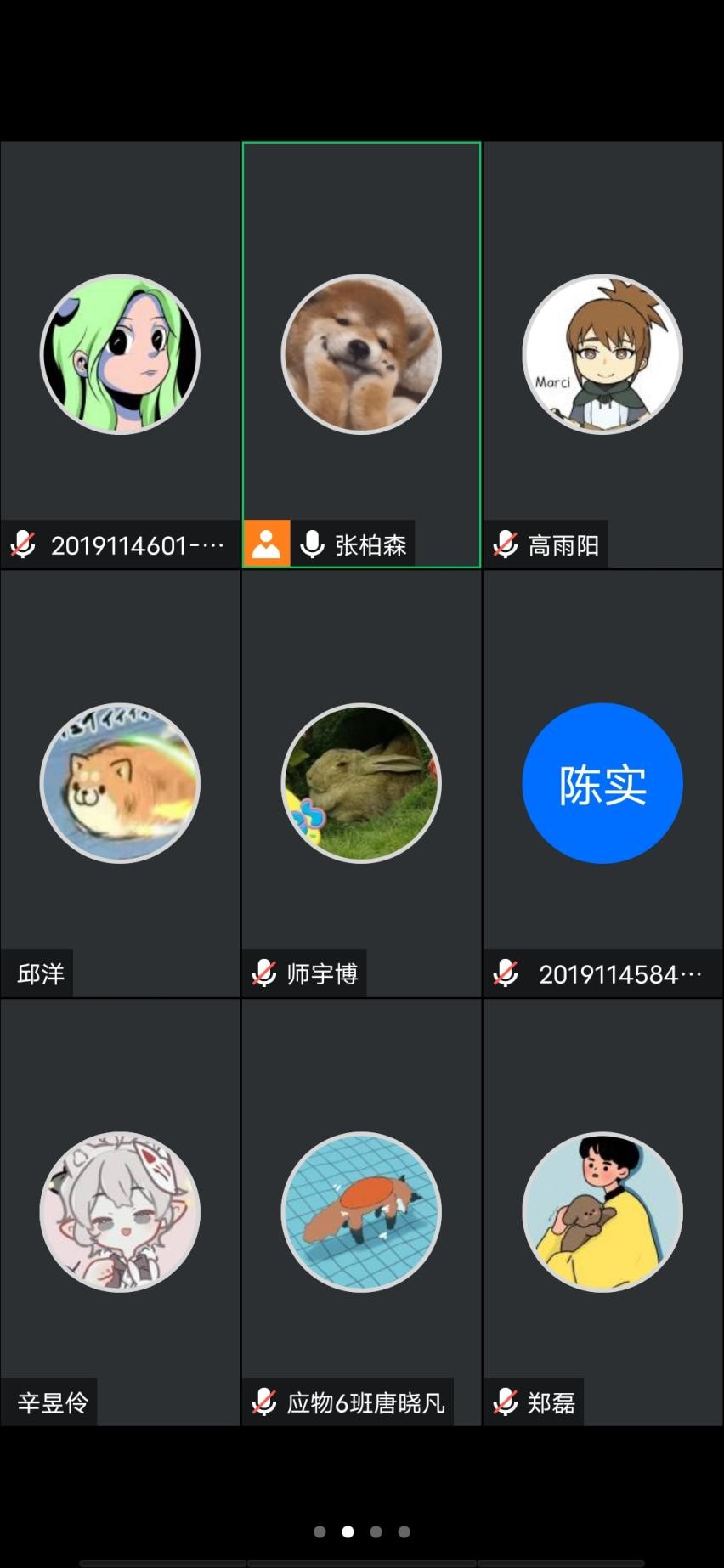Open the 郑磊 participant tile
Viewport: 724px width, 1568px height.
(x=602, y=1212)
